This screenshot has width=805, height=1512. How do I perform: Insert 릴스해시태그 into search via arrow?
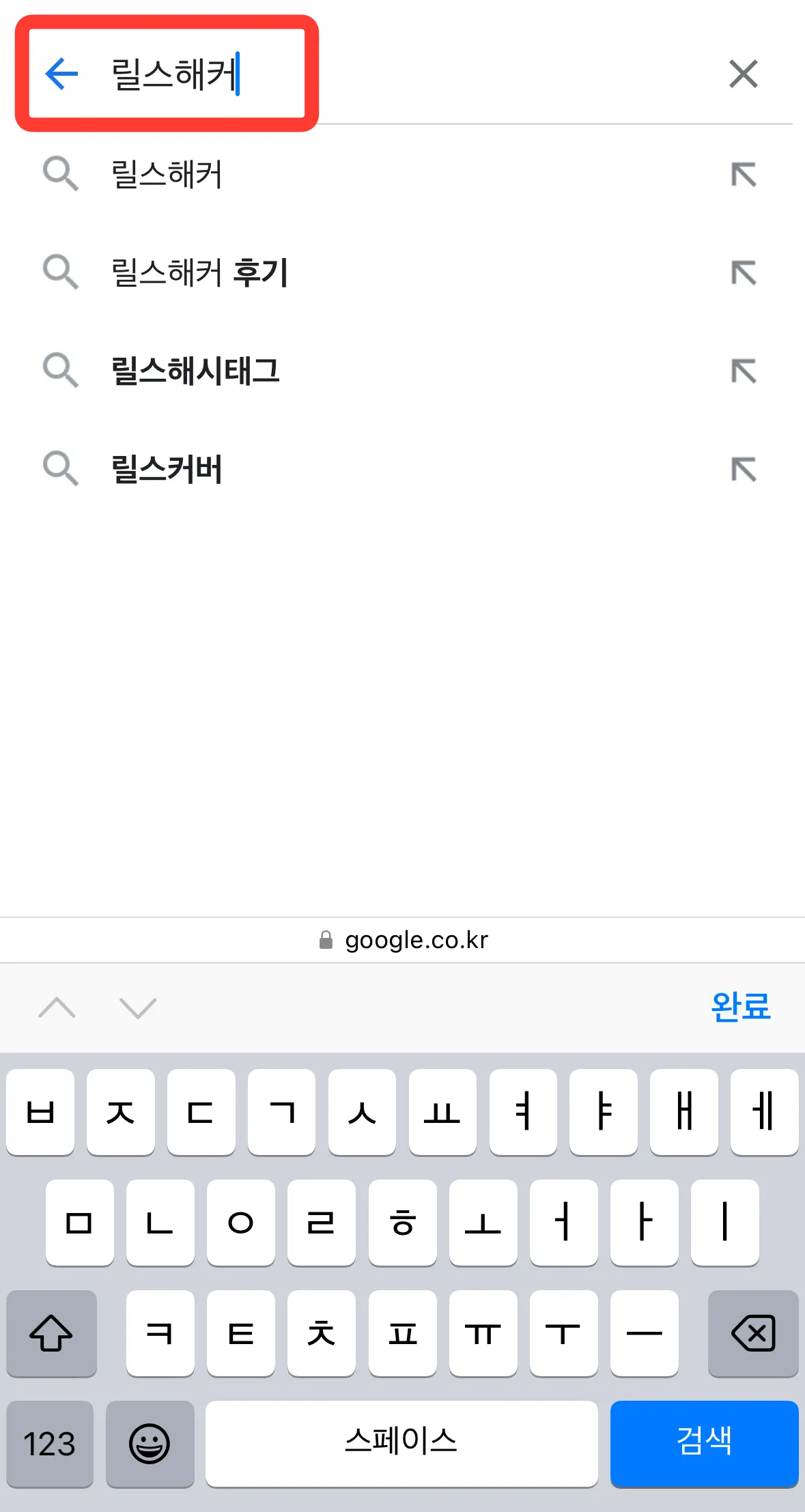[744, 371]
